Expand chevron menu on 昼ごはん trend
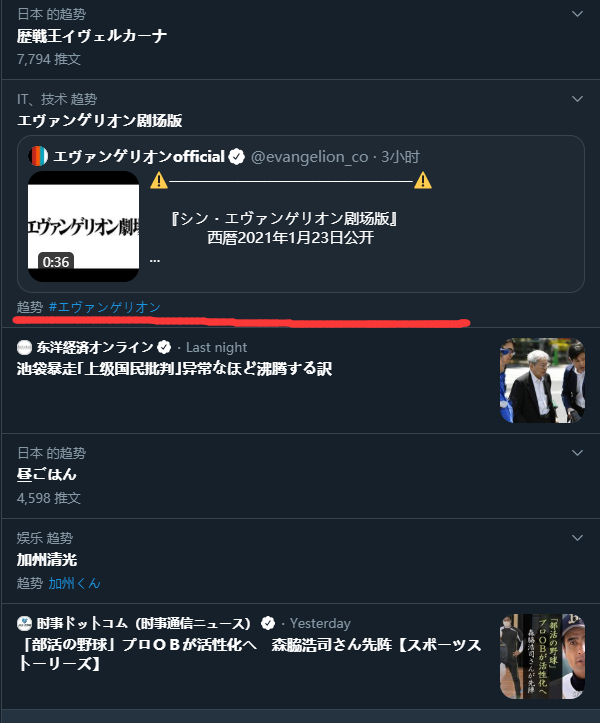600x723 pixels. (x=577, y=452)
